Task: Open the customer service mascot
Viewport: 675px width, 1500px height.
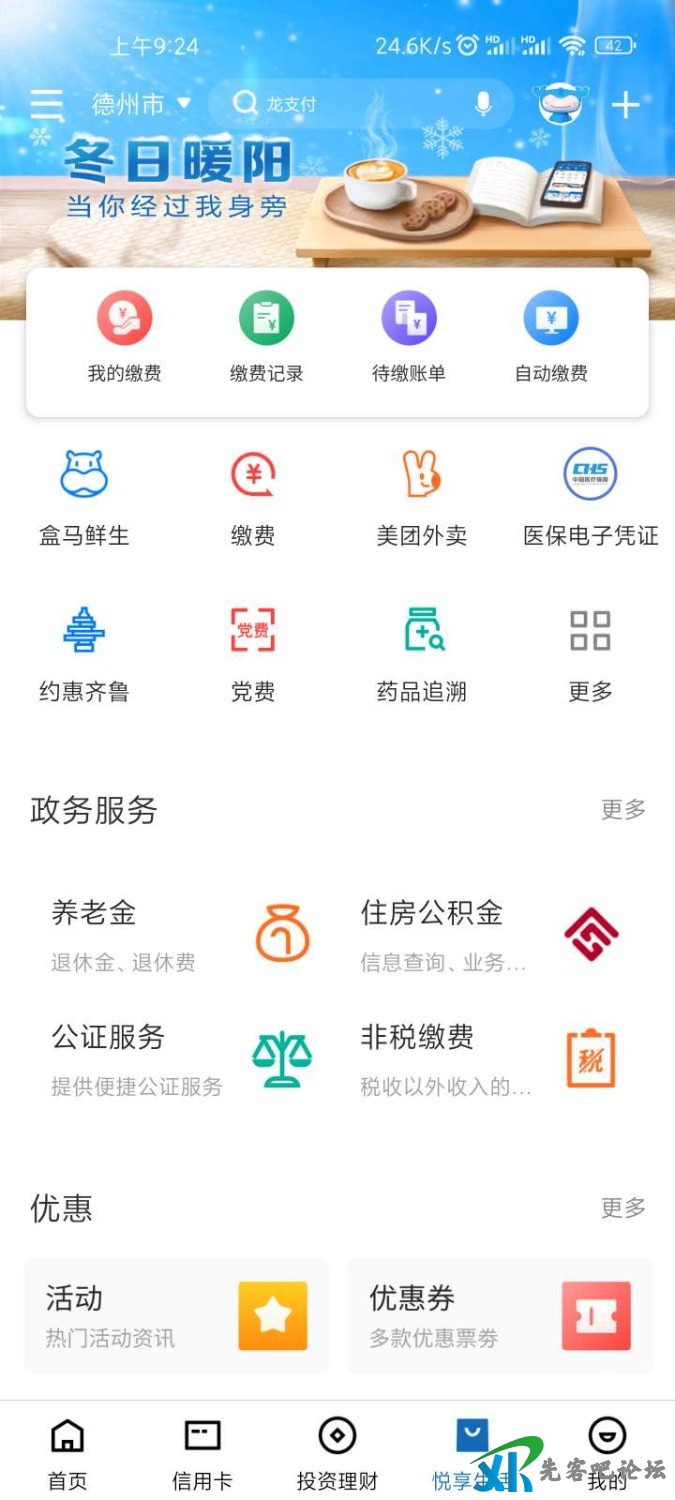Action: [559, 104]
